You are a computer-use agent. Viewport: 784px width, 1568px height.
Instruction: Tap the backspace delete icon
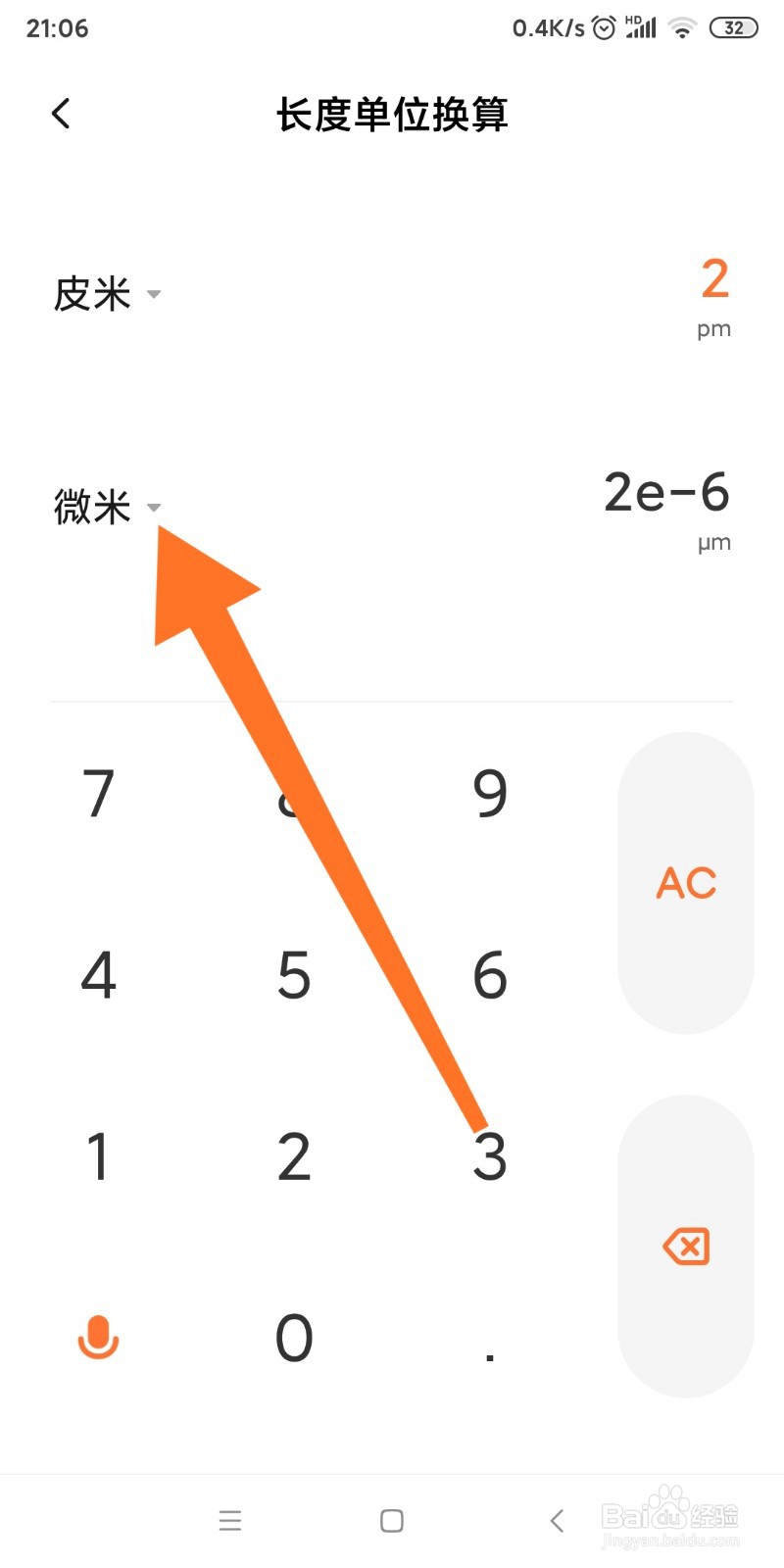click(685, 1247)
